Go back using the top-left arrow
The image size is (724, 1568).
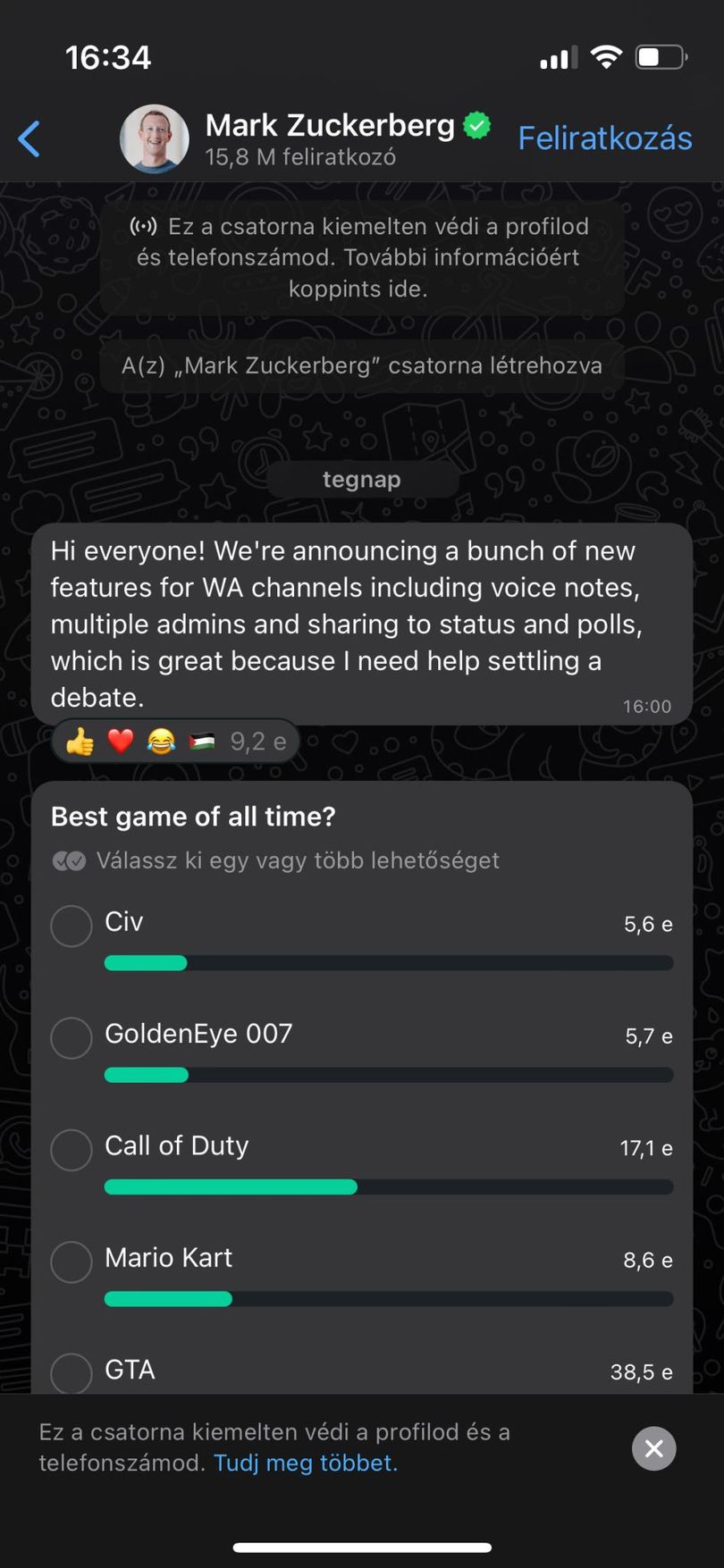(29, 138)
